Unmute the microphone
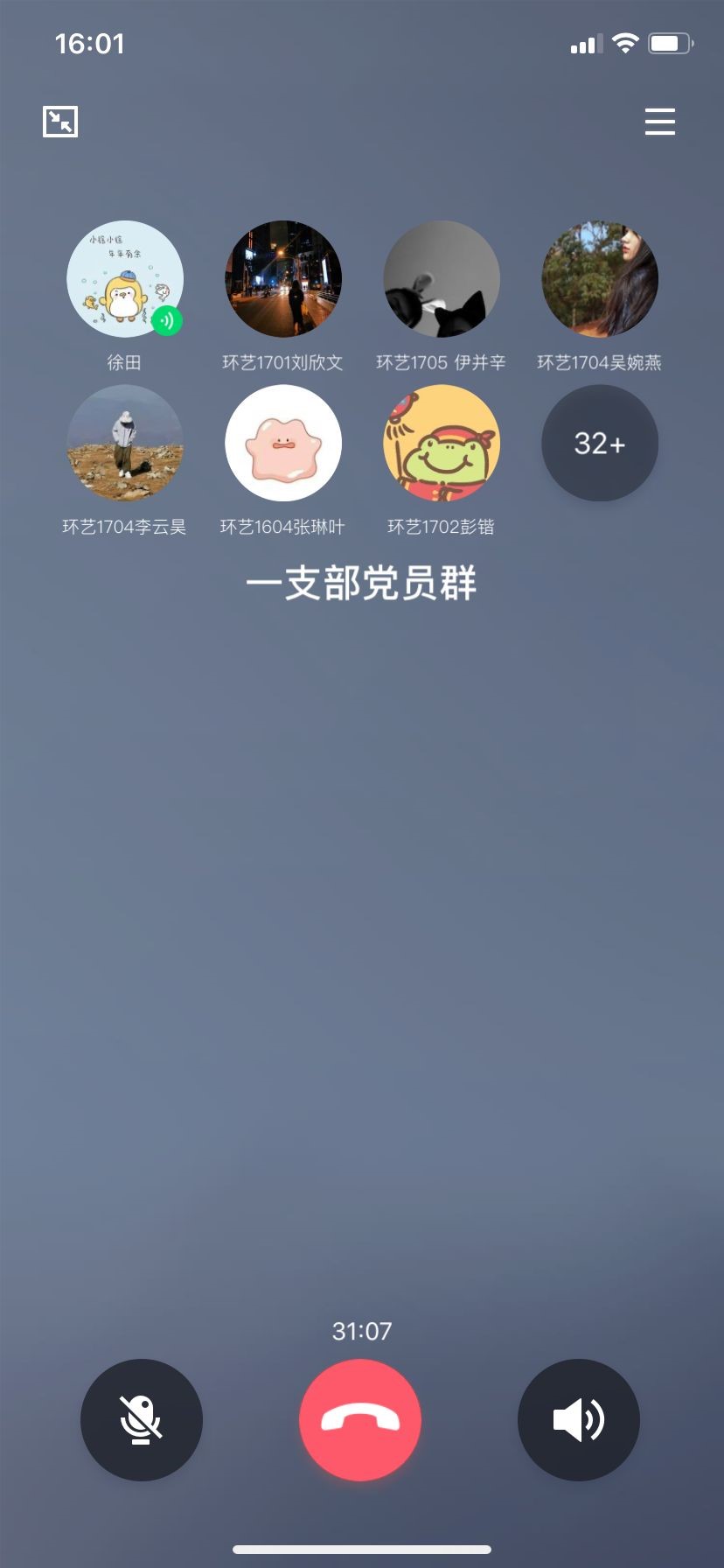This screenshot has height=1568, width=724. [x=142, y=1419]
